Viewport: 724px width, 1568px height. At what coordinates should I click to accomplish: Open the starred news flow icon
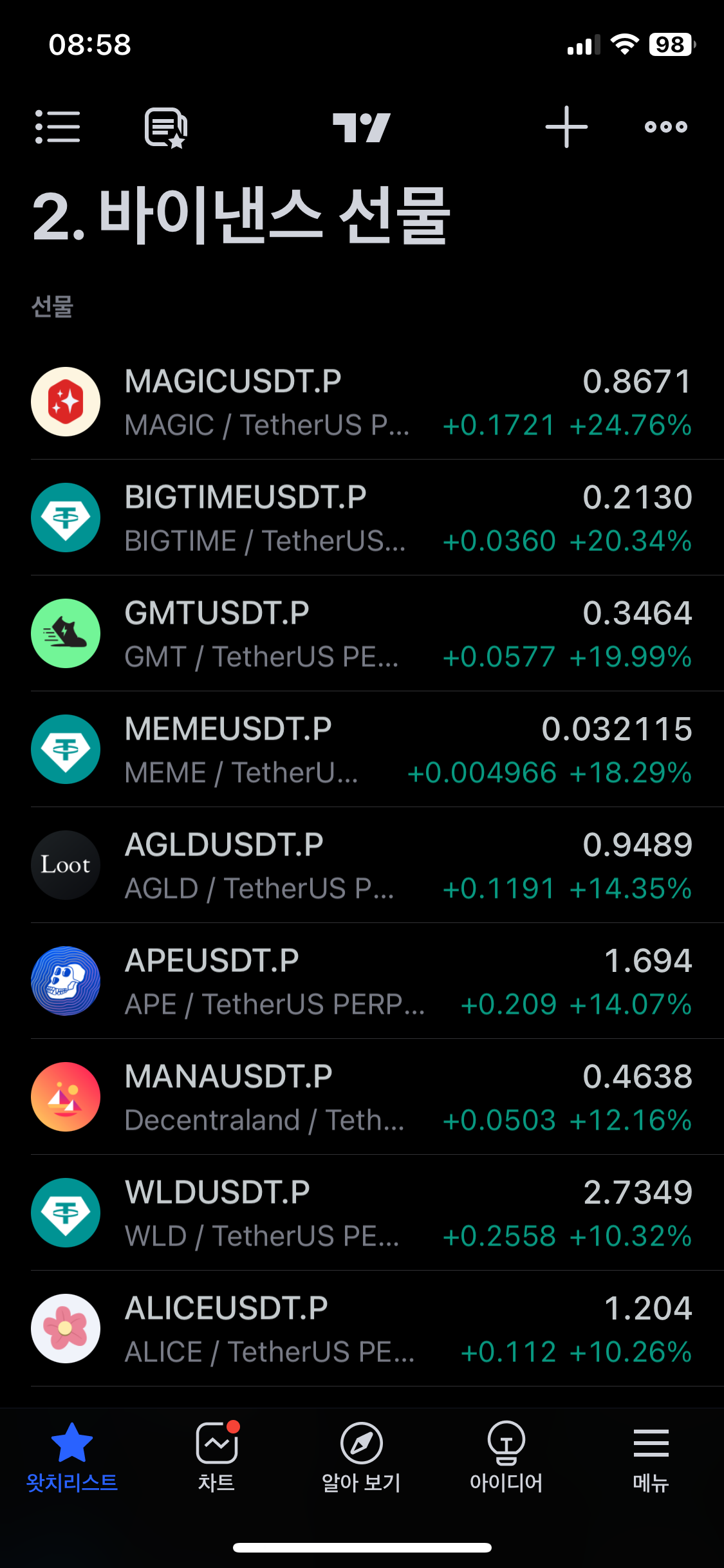[x=166, y=127]
